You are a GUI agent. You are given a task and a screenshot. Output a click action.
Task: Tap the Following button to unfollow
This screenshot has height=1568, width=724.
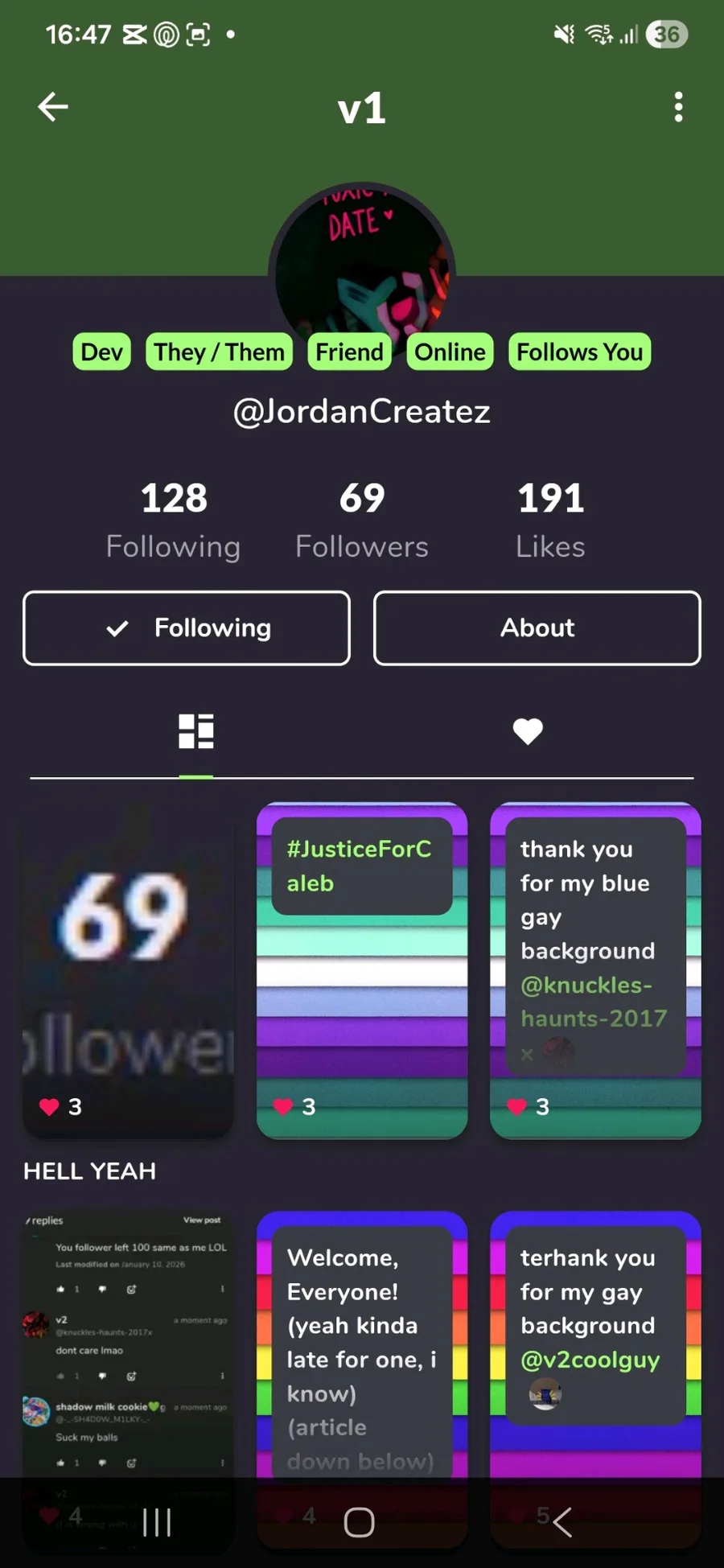coord(187,628)
